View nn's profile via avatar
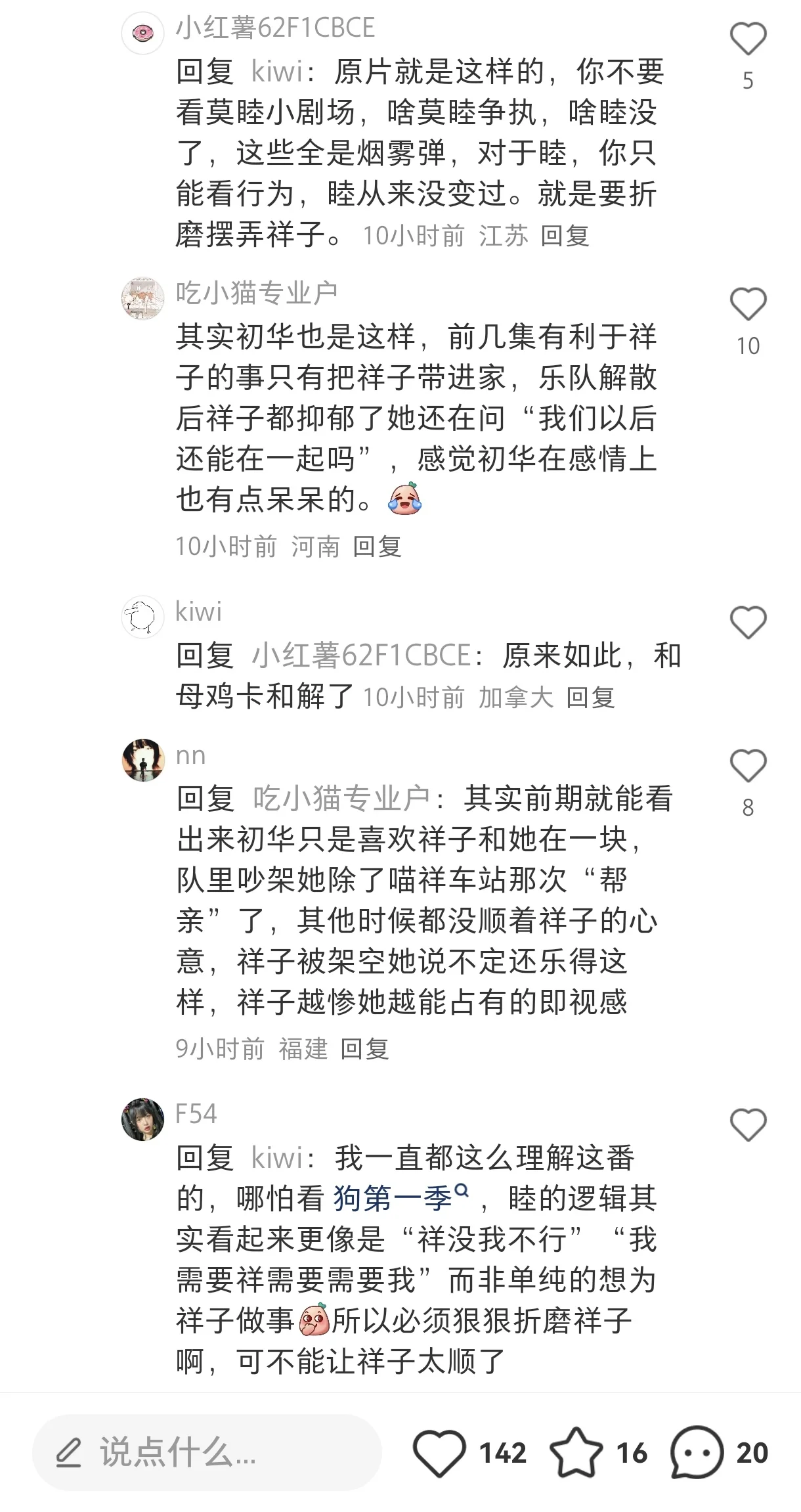801x1512 pixels. [x=142, y=761]
